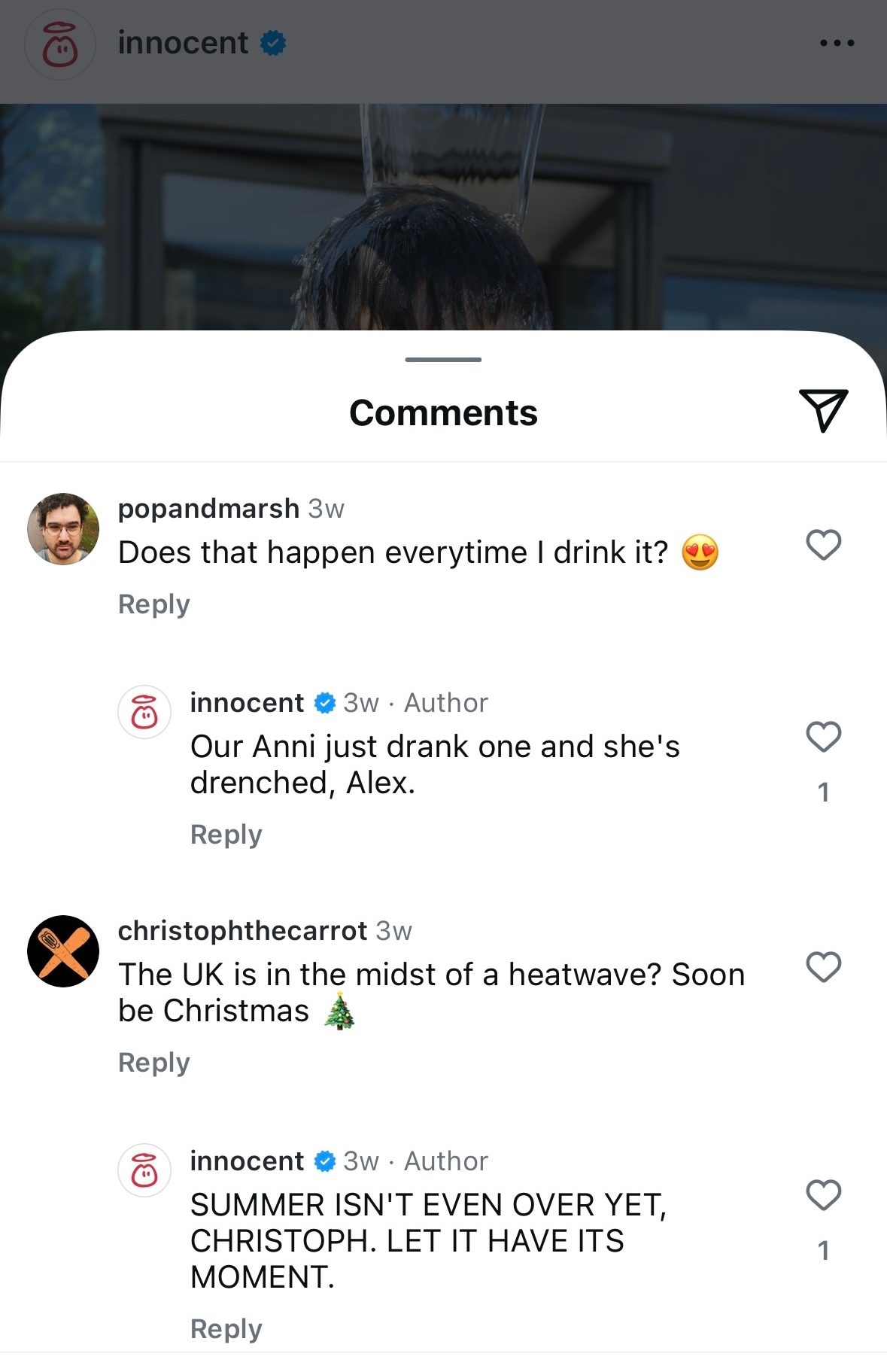The width and height of the screenshot is (887, 1372).
Task: Like popandmarsh's comment
Action: (x=823, y=545)
